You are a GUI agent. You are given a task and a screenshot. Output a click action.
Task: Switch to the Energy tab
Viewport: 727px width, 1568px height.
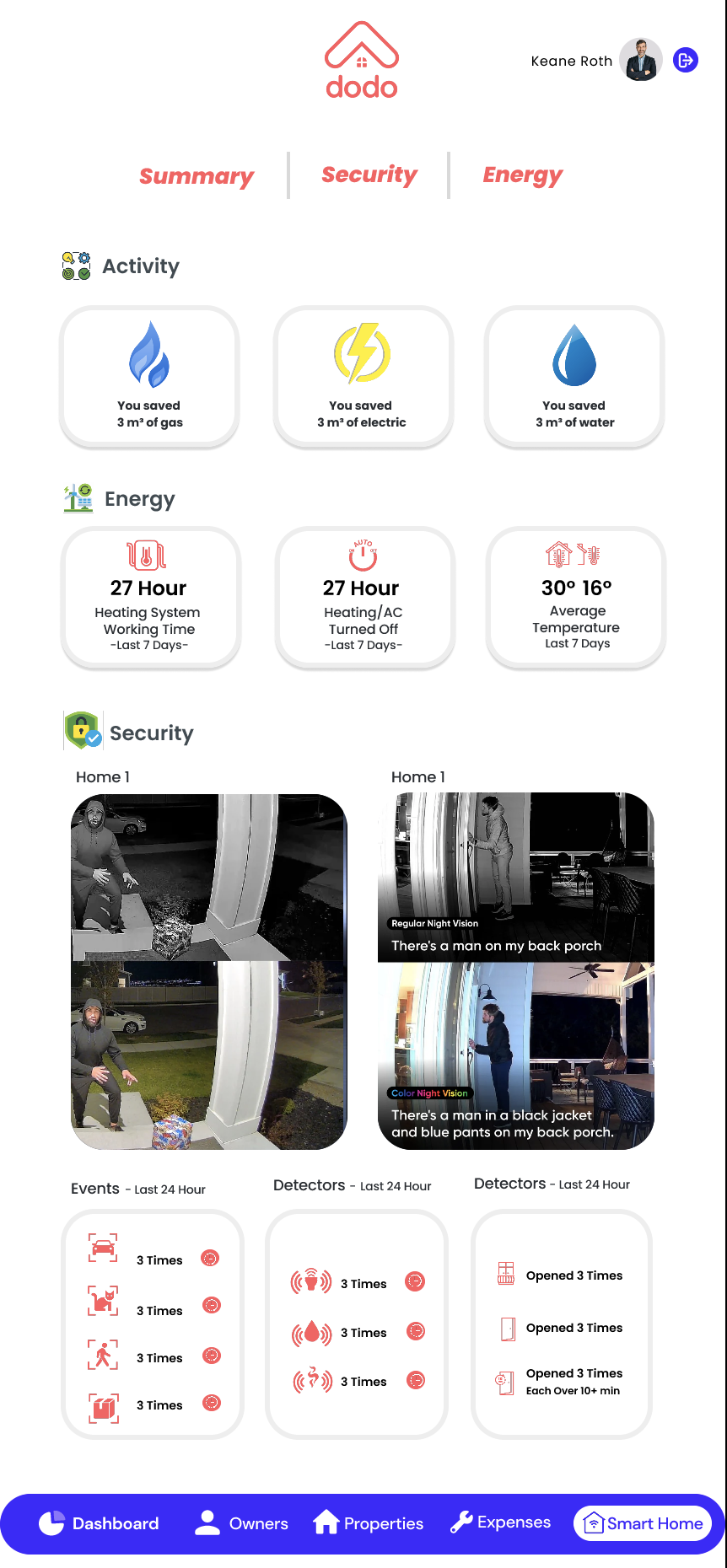[522, 175]
